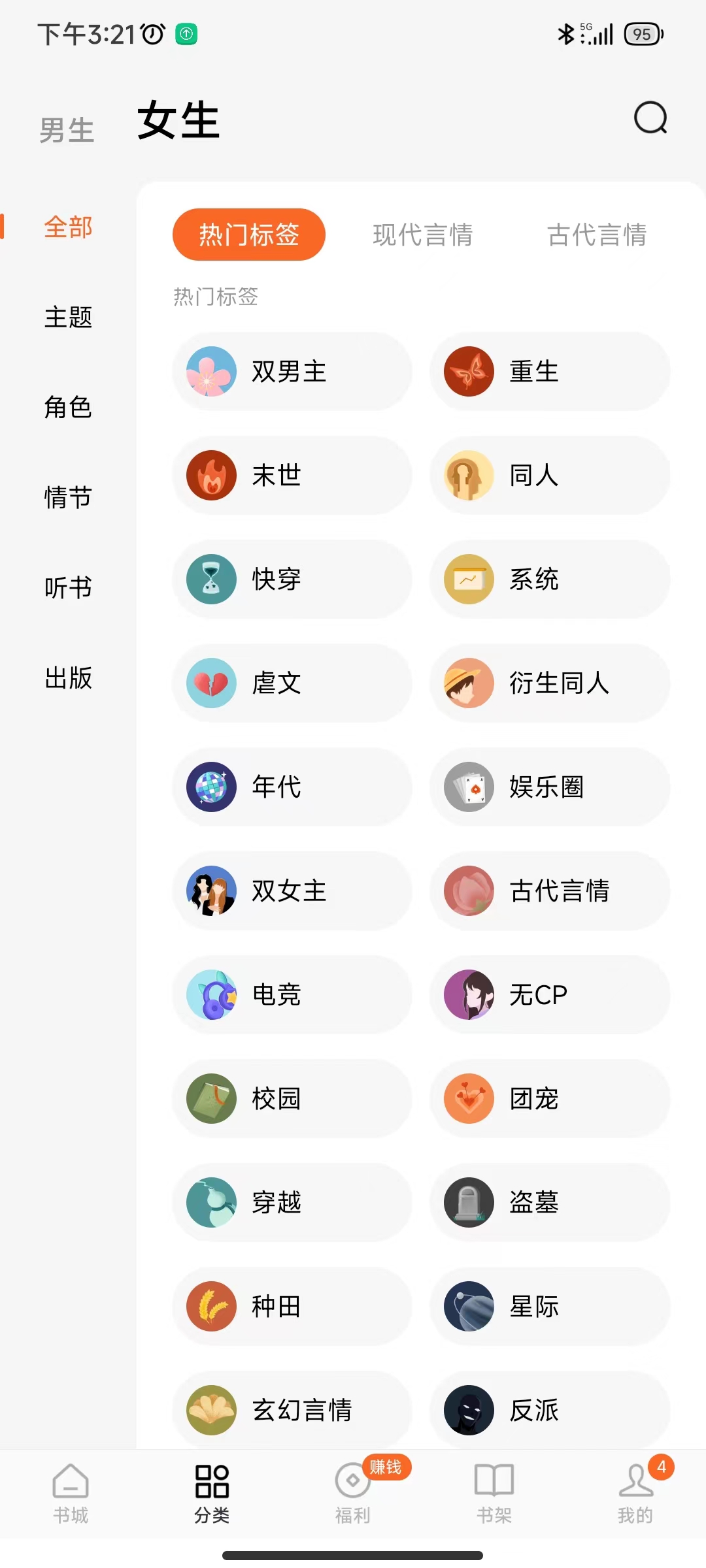Viewport: 706px width, 1568px height.
Task: Tap the 无CP tag chip
Action: coord(550,995)
